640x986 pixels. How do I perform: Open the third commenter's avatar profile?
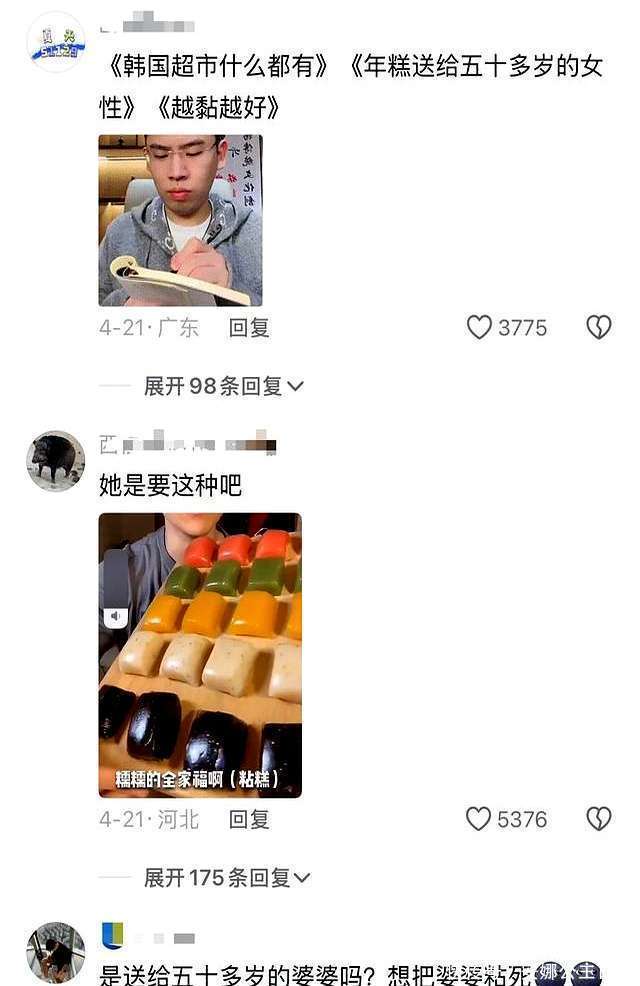pyautogui.click(x=56, y=952)
